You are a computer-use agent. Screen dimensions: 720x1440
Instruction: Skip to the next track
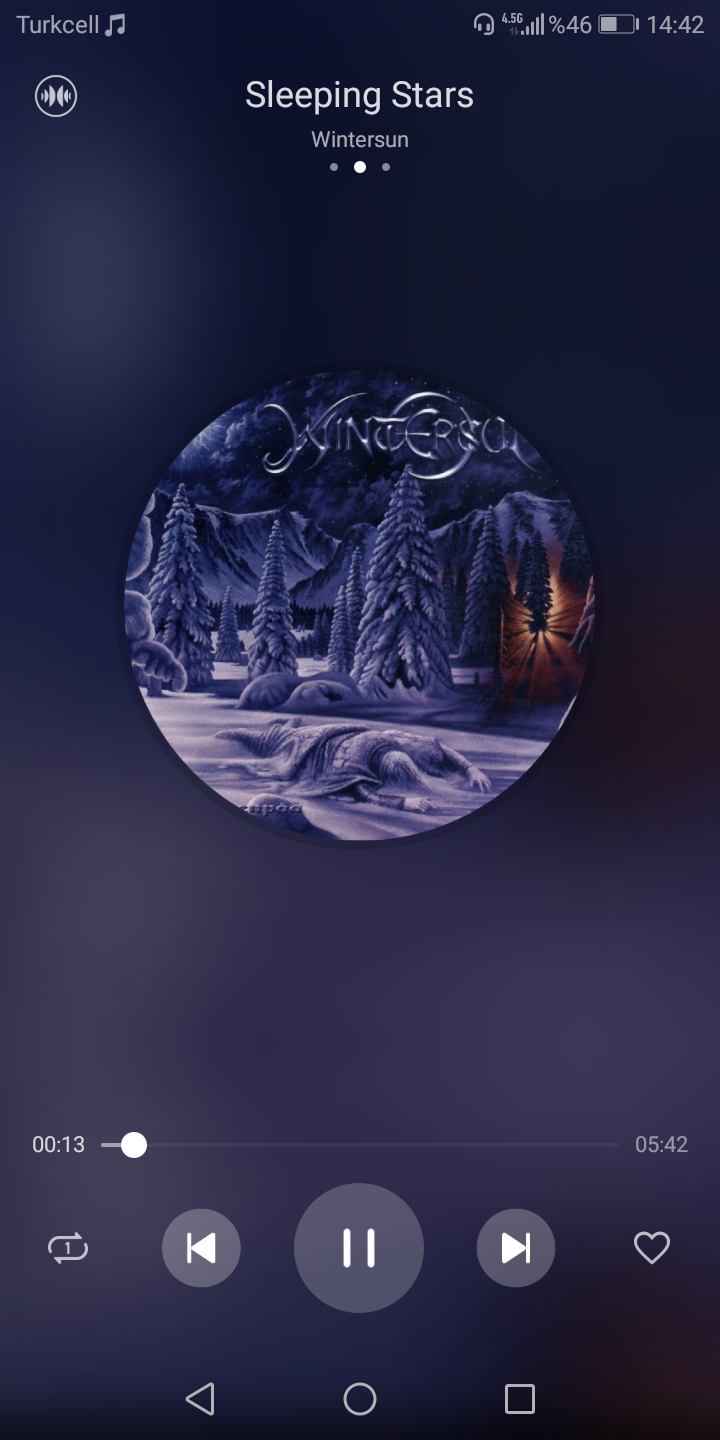[515, 1248]
